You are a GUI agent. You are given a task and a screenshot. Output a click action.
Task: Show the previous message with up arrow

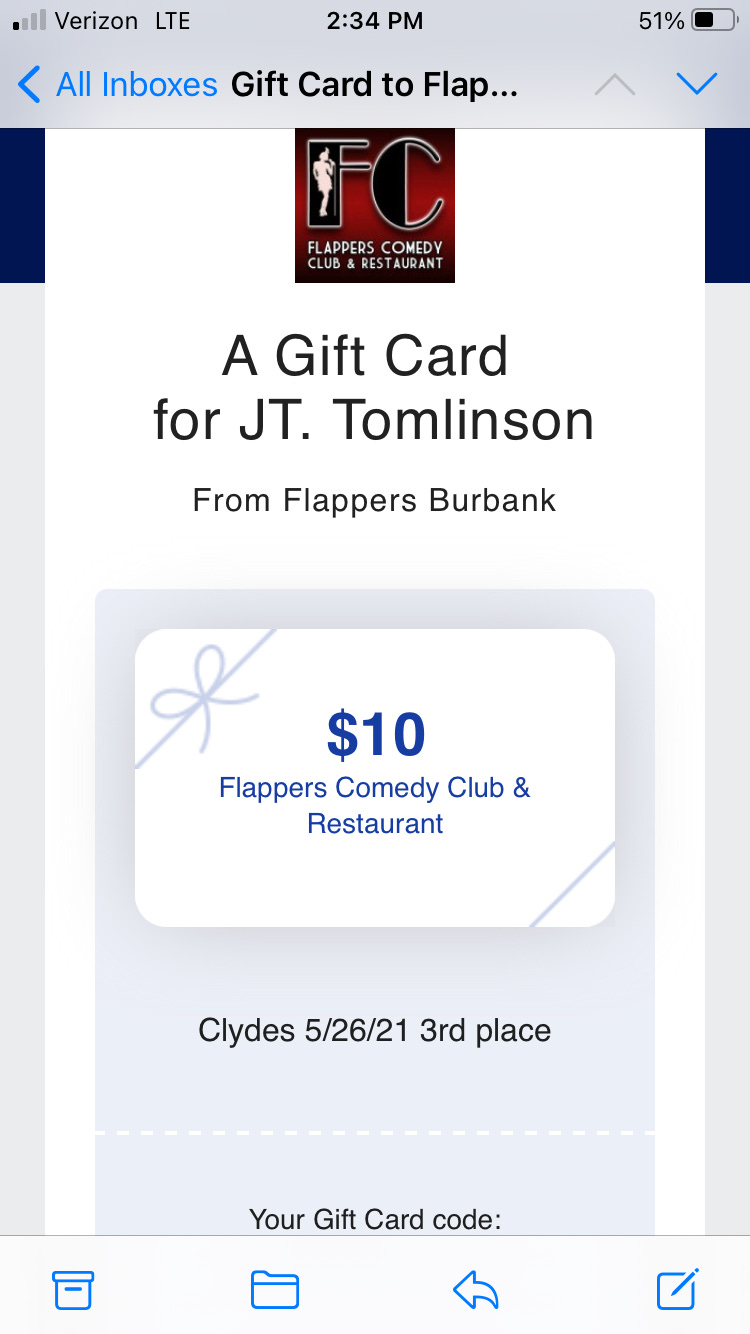[x=615, y=85]
